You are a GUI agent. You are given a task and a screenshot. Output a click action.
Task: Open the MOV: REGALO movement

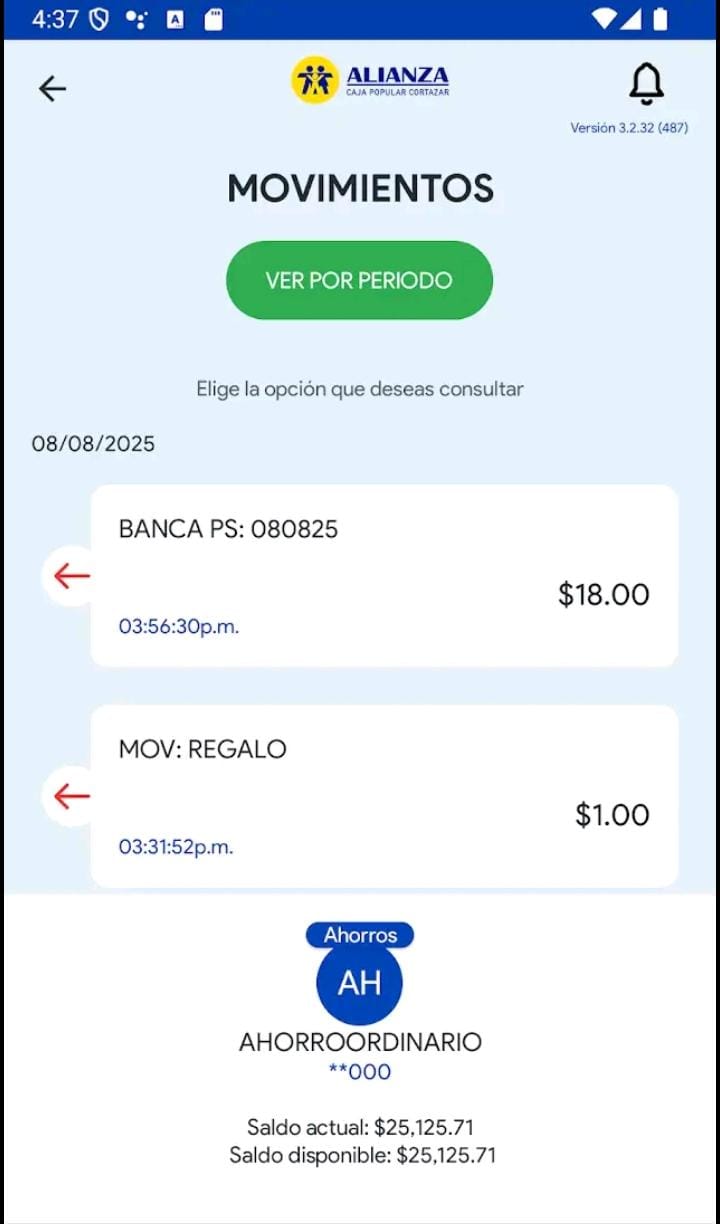click(x=384, y=796)
